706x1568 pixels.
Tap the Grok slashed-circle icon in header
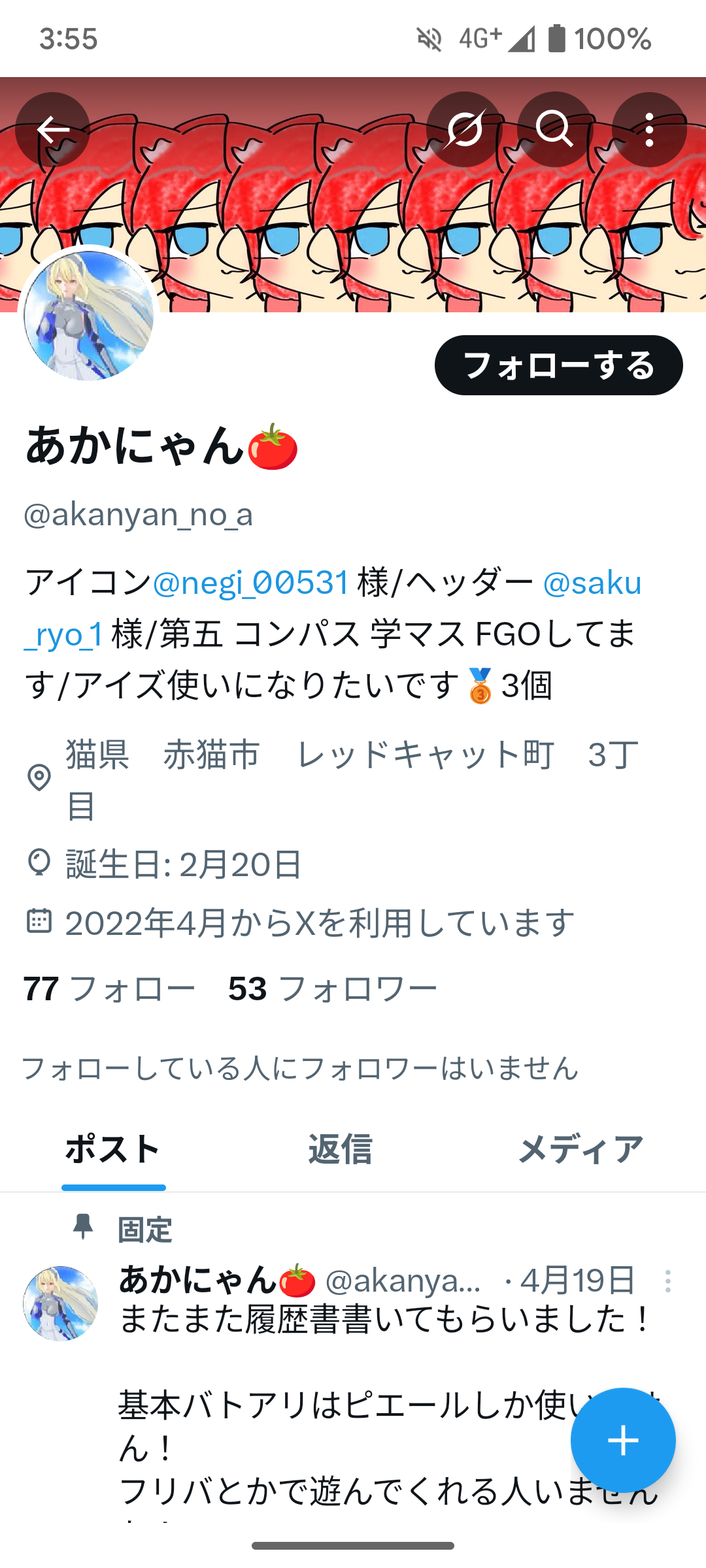(x=464, y=129)
